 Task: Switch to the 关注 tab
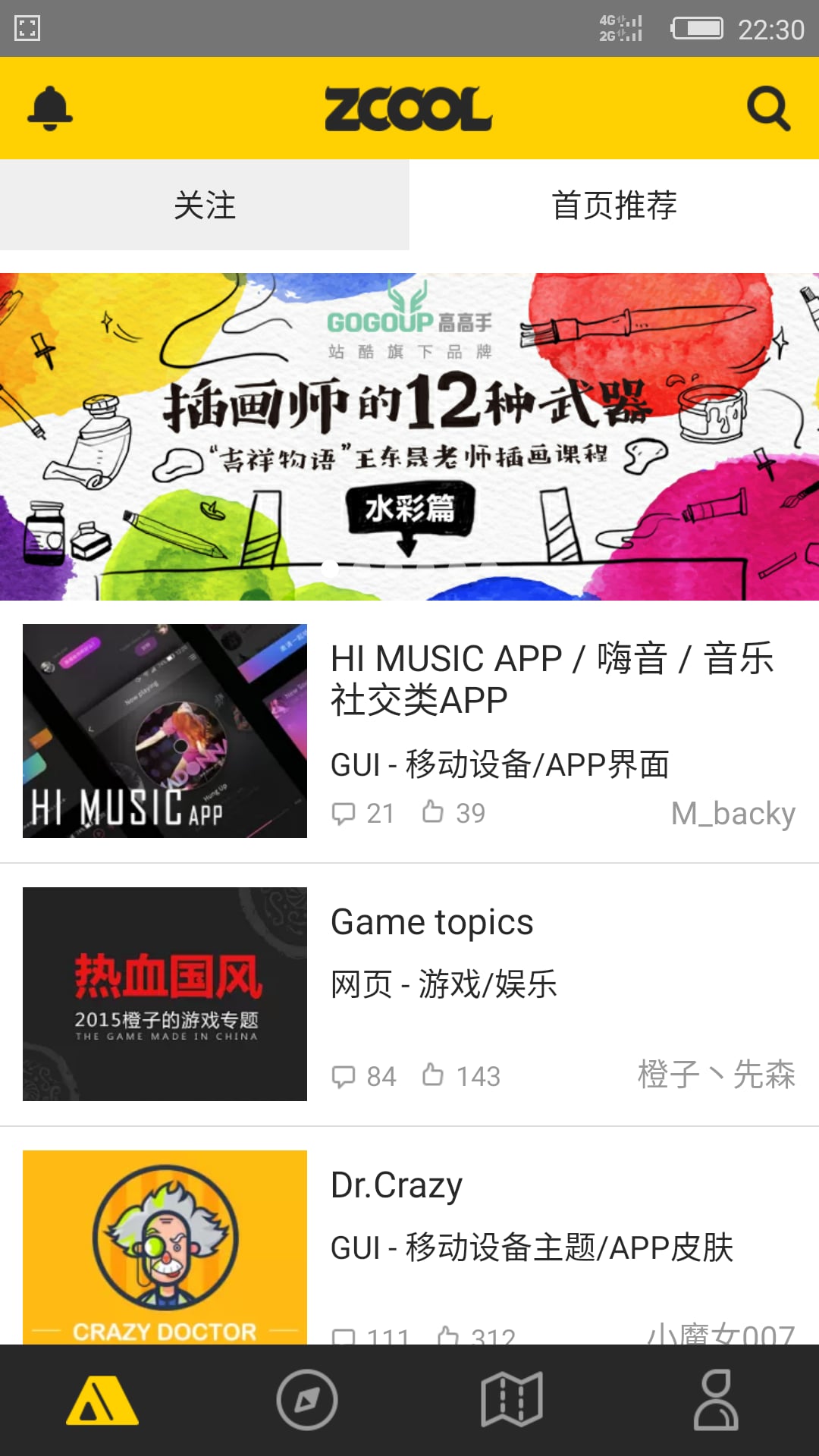pos(205,206)
